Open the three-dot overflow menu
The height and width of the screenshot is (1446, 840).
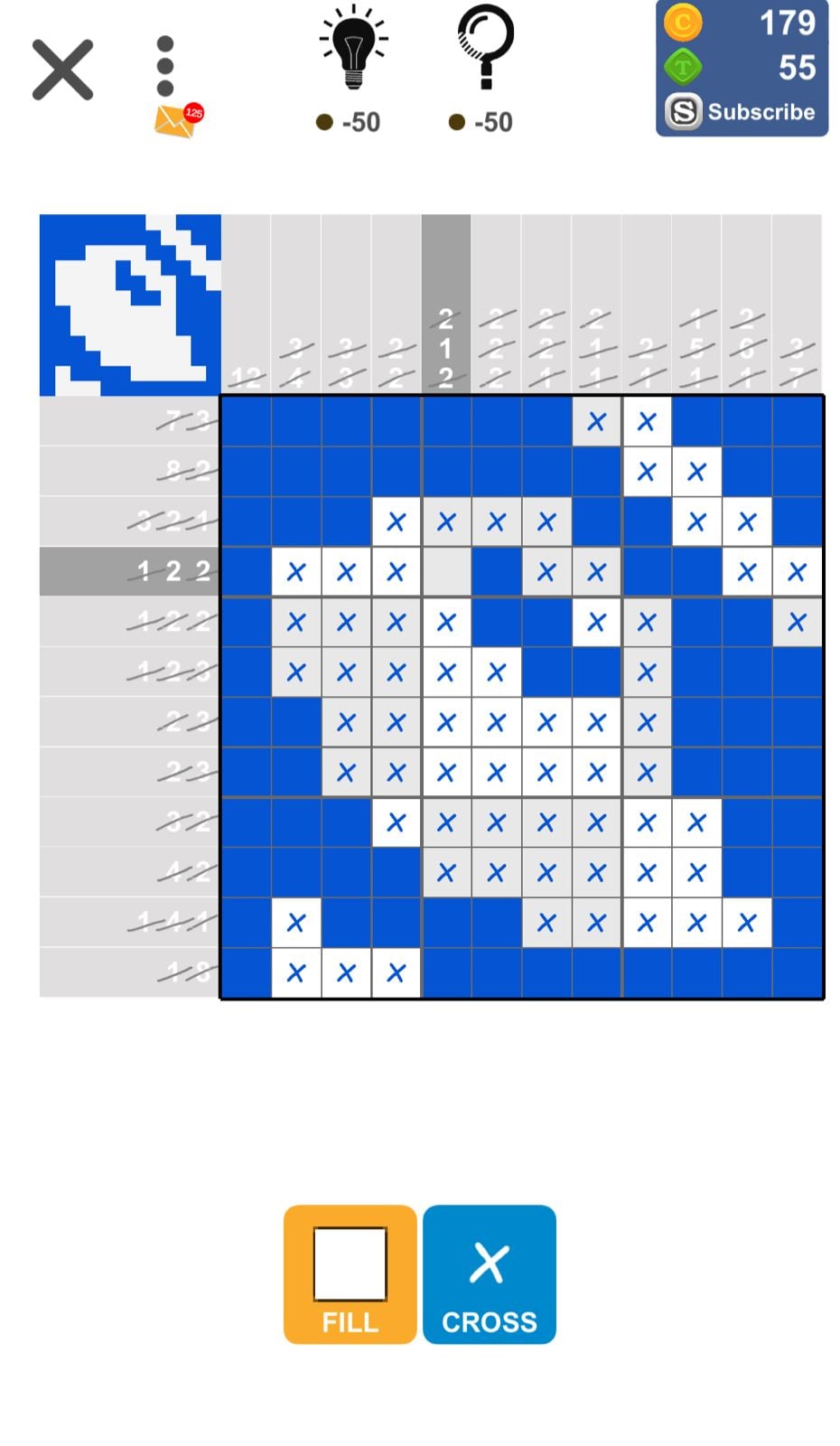164,66
